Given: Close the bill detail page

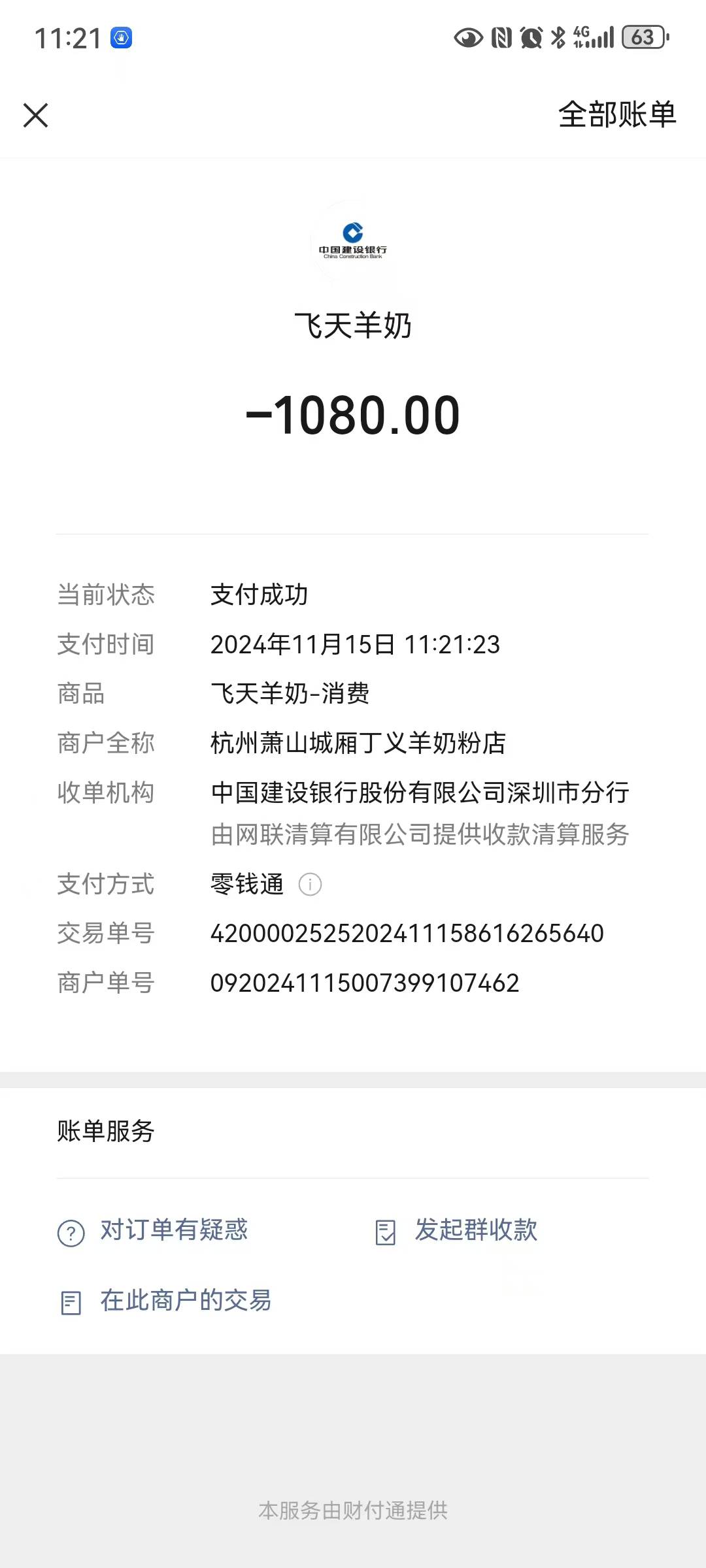Looking at the screenshot, I should (x=36, y=116).
